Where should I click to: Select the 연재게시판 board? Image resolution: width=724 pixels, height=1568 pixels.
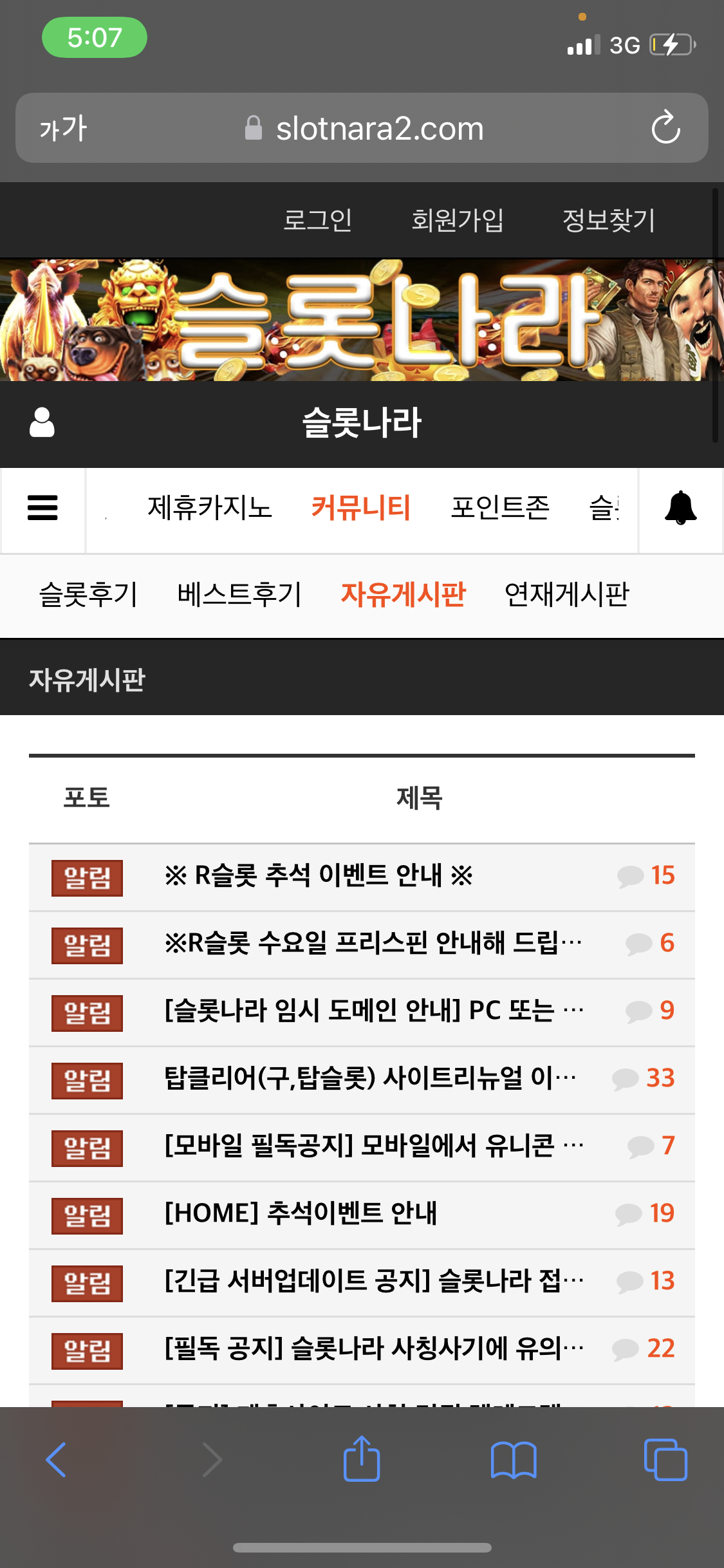[x=566, y=594]
